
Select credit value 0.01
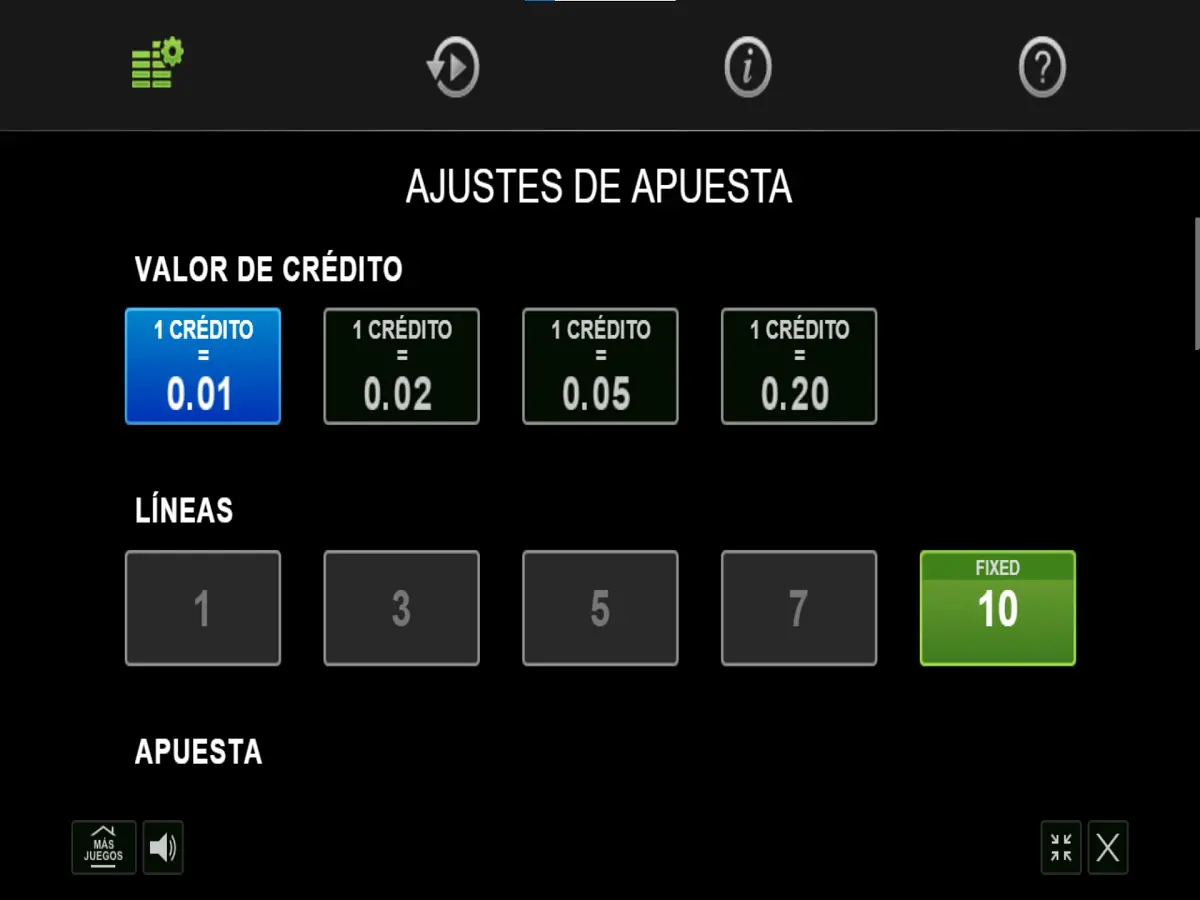coord(203,366)
